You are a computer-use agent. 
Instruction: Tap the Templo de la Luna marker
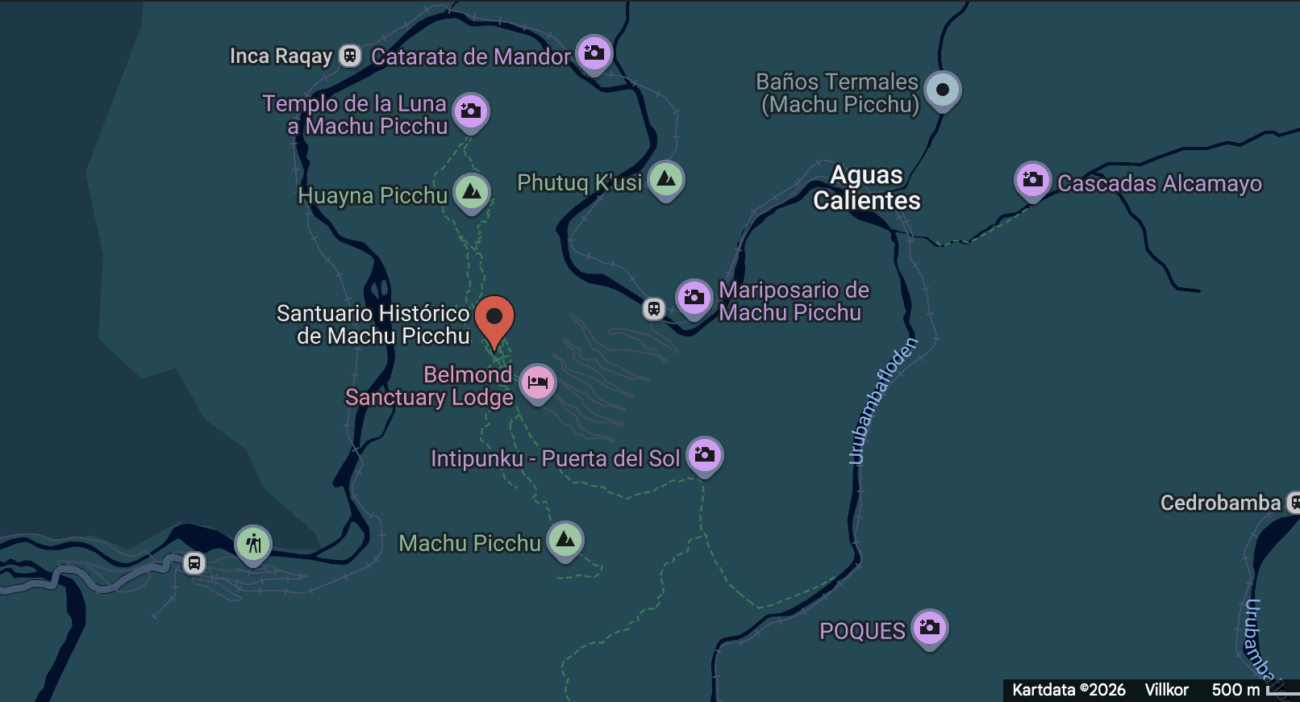pos(471,111)
